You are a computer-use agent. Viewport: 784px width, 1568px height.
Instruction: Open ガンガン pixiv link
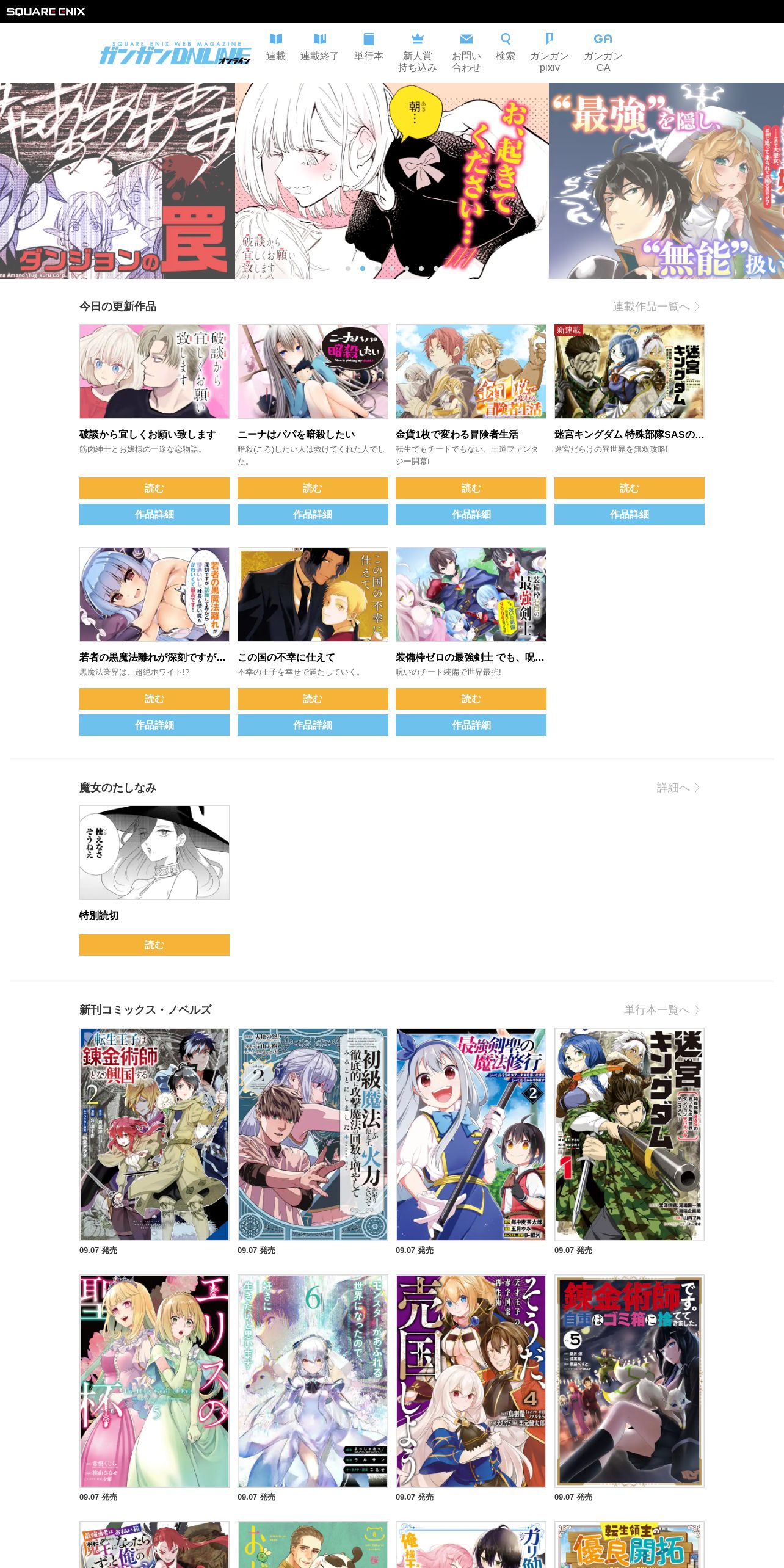click(x=550, y=53)
